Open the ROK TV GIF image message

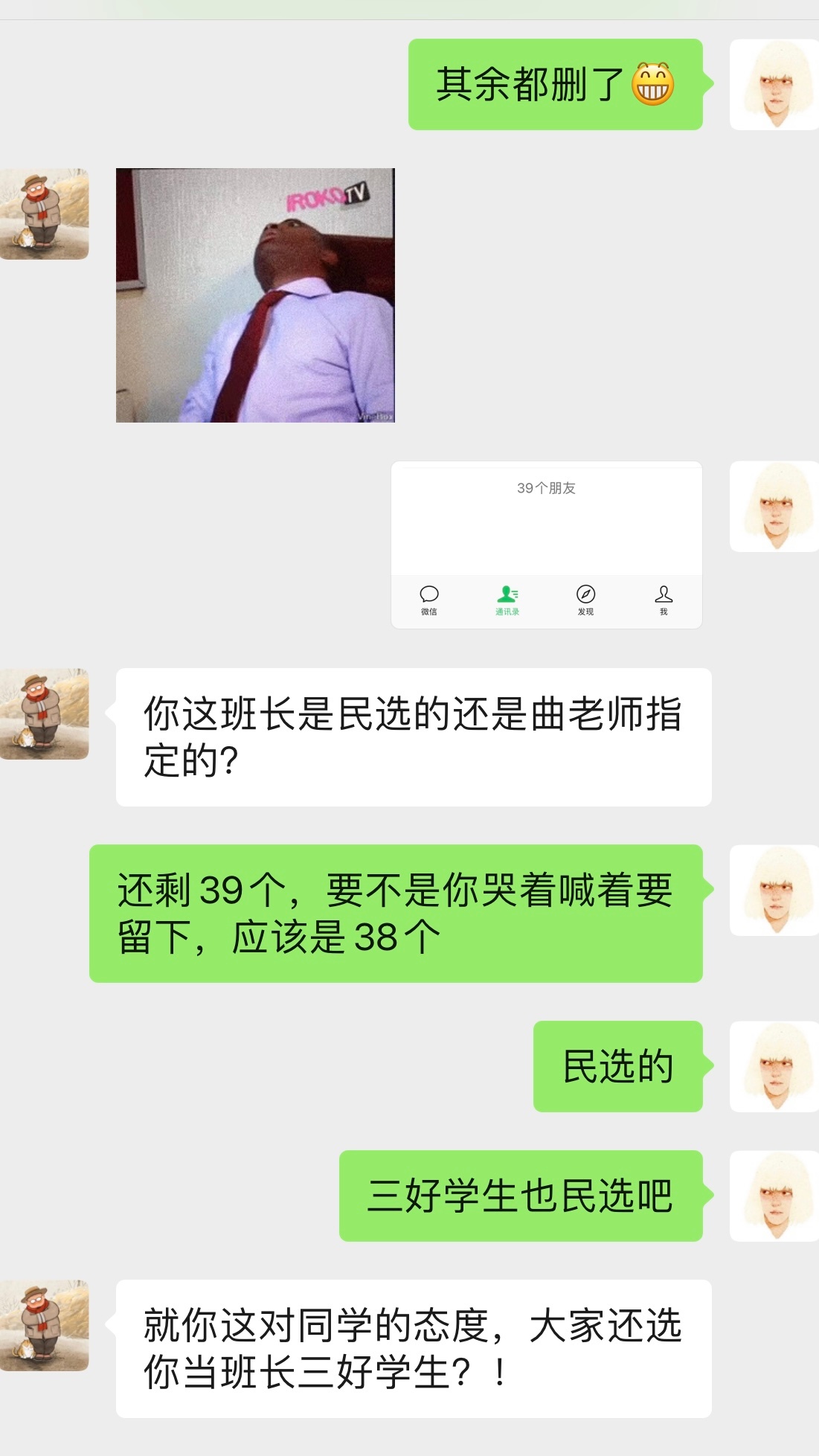click(255, 295)
